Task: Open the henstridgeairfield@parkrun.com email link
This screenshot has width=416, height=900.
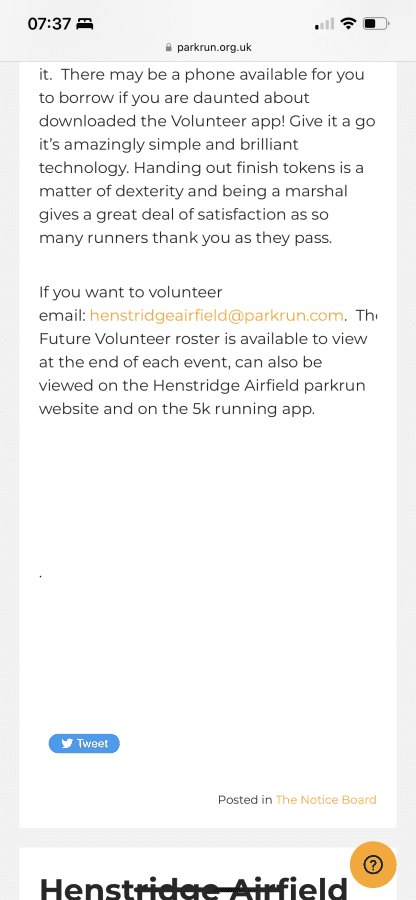Action: pyautogui.click(x=217, y=316)
